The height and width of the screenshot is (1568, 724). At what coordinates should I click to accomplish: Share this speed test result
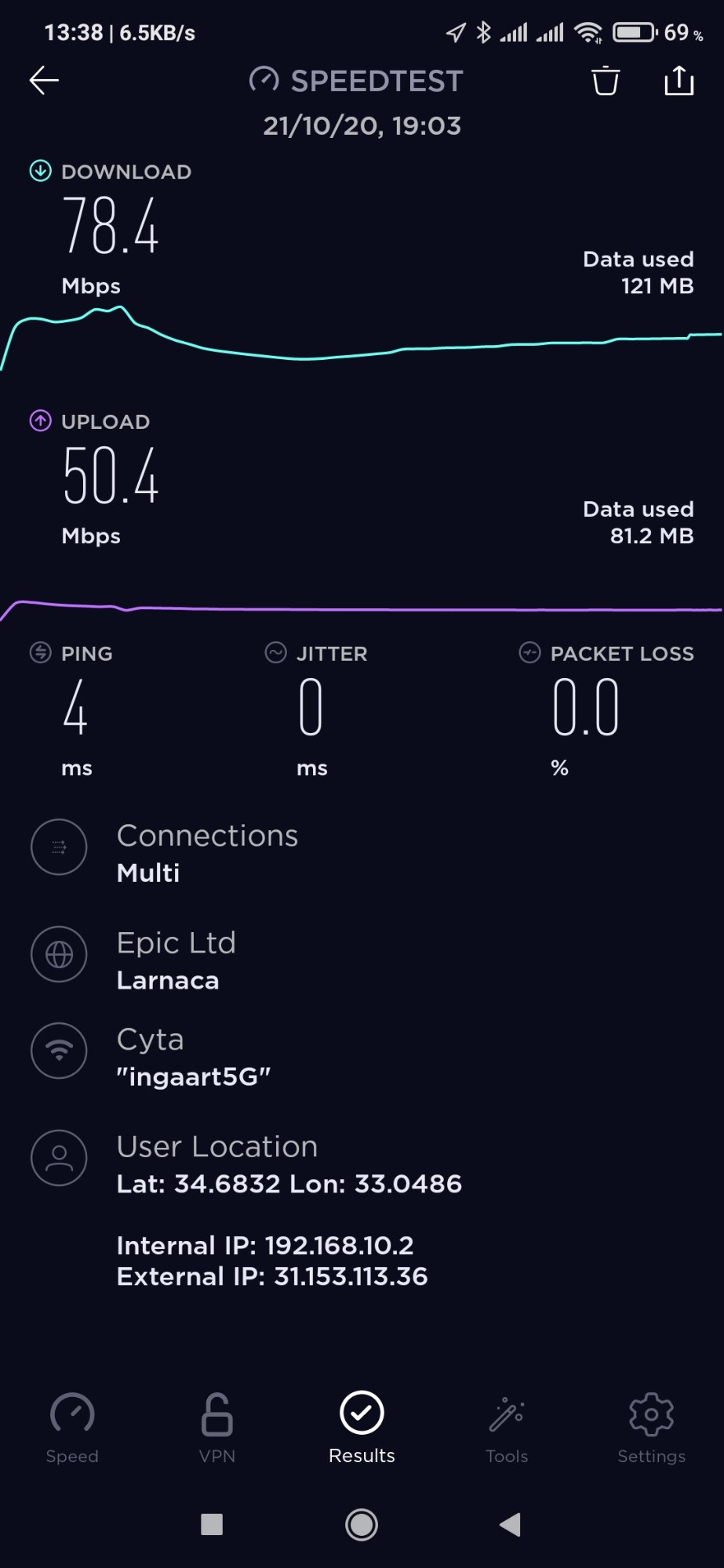[679, 81]
